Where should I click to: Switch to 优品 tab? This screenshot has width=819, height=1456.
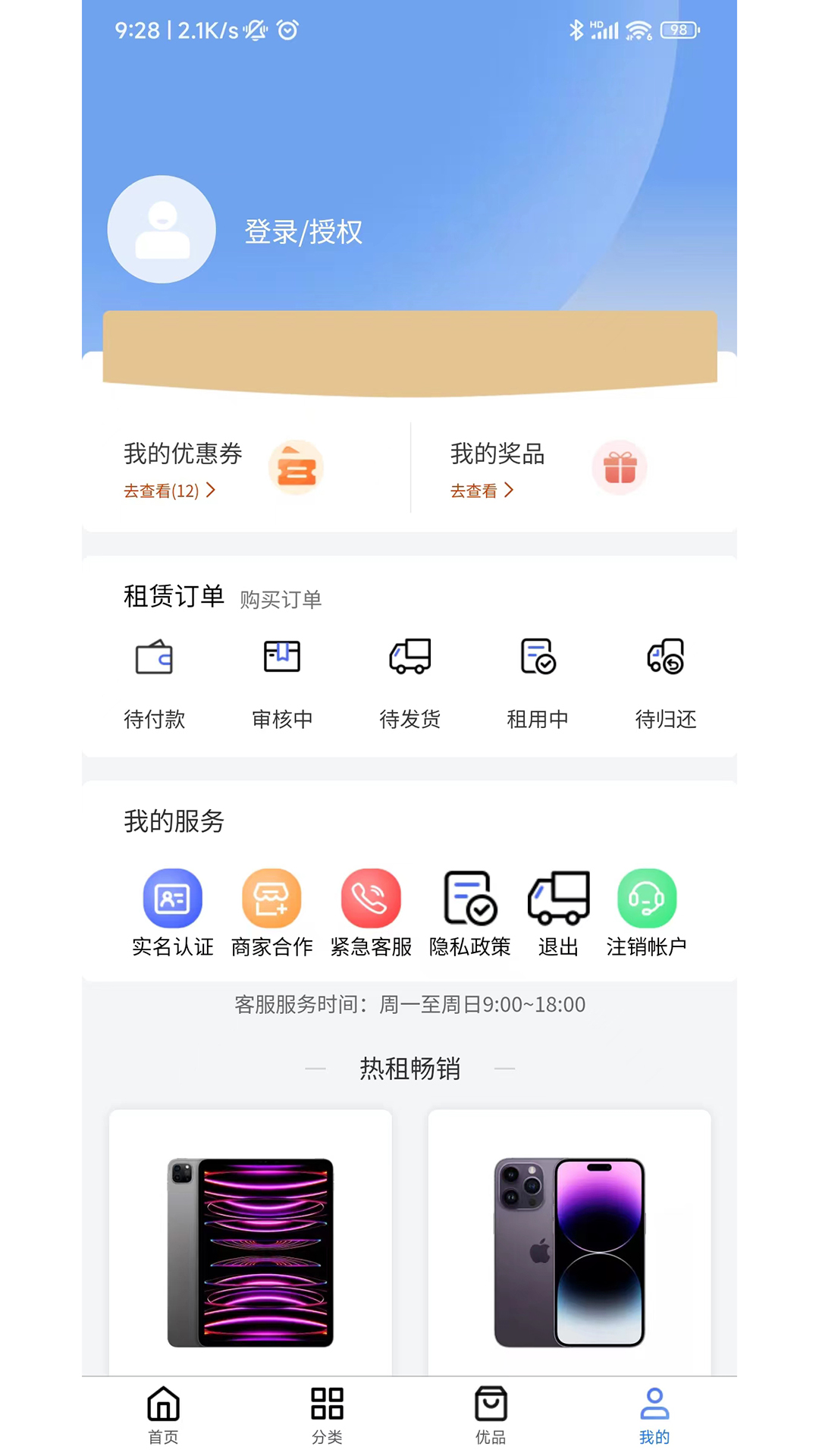pos(491,1415)
